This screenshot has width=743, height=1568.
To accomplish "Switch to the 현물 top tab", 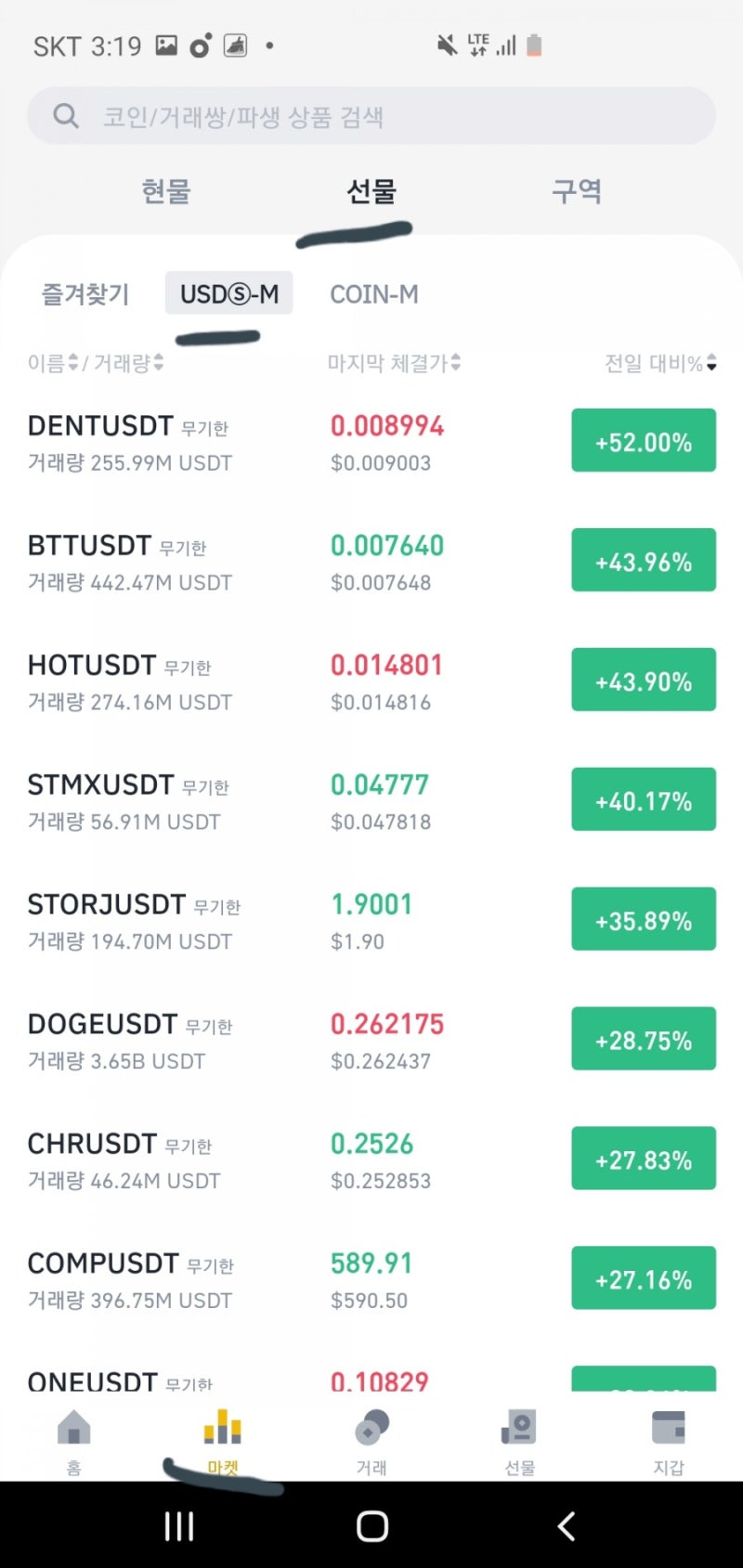I will point(166,191).
